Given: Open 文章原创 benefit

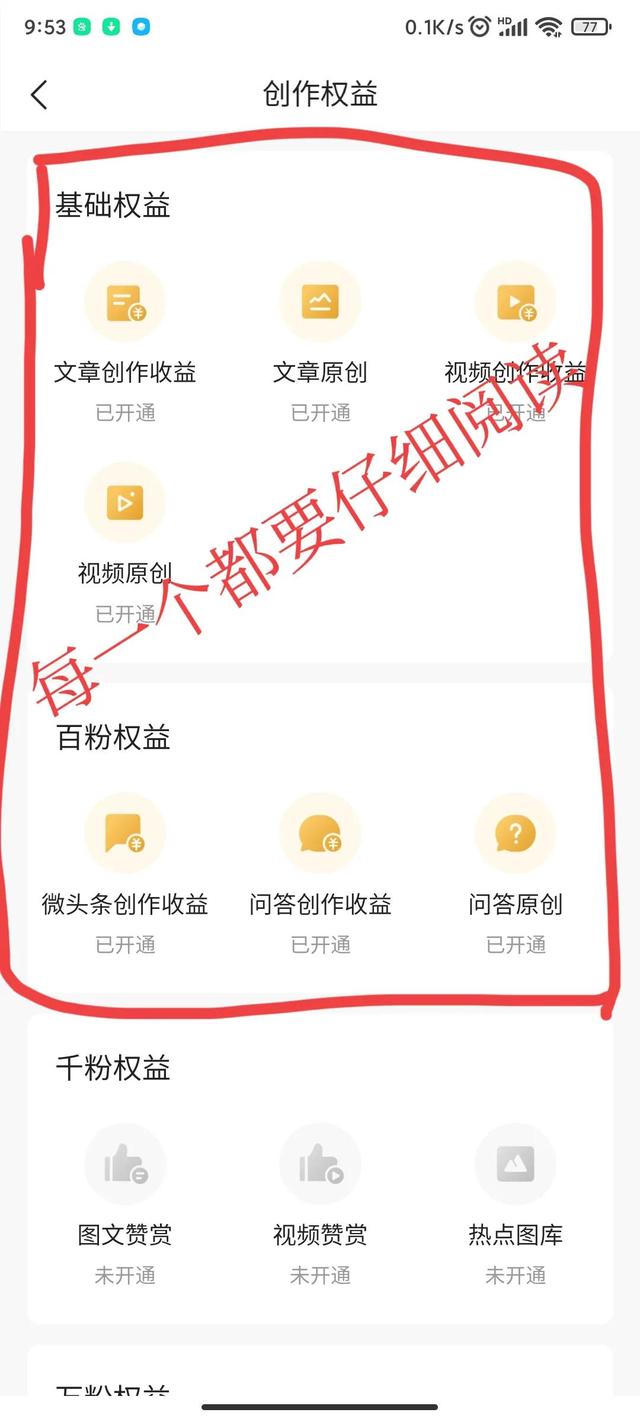Looking at the screenshot, I should point(320,302).
